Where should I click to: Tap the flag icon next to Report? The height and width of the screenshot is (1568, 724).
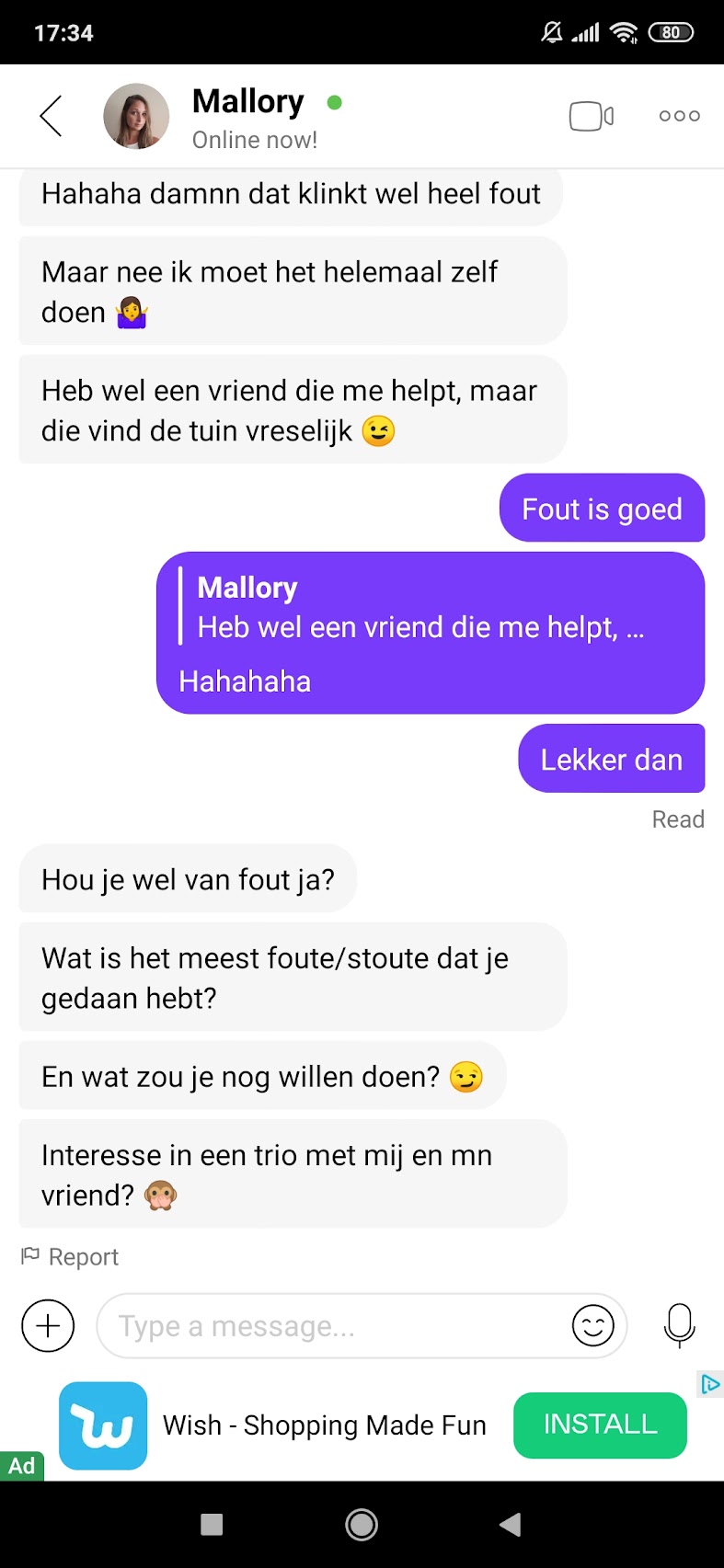[x=30, y=1255]
